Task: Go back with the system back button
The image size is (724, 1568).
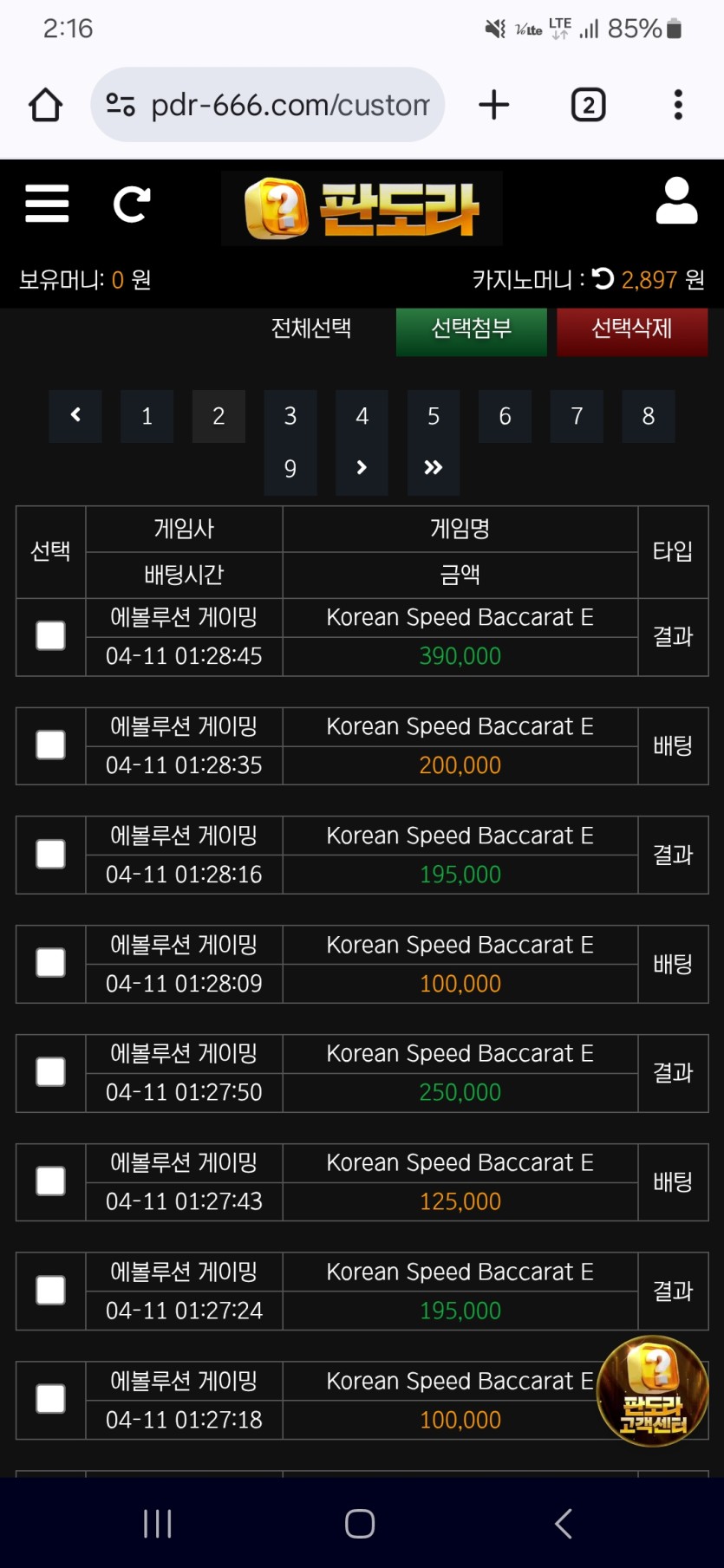Action: click(x=564, y=1523)
